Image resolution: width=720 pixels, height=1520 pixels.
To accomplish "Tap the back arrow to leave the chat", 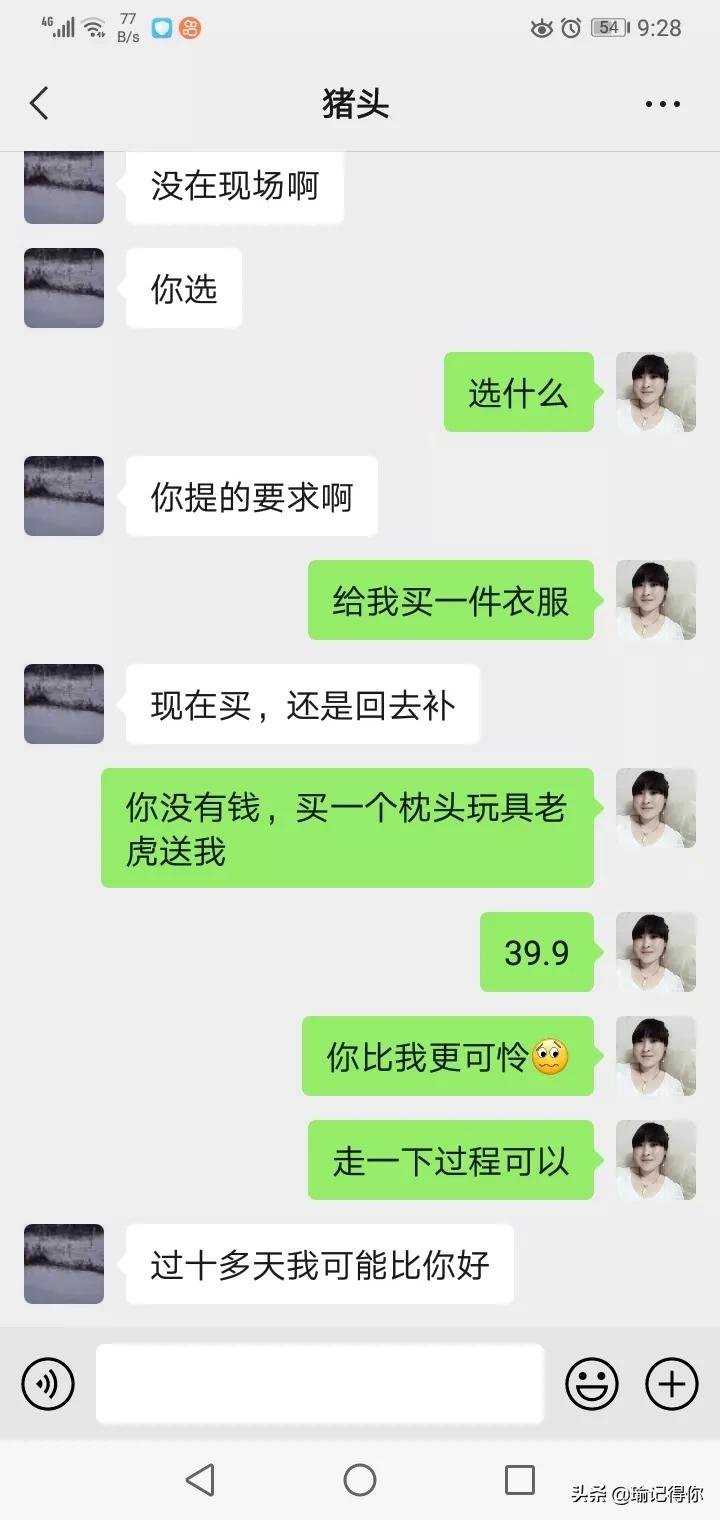I will point(39,103).
